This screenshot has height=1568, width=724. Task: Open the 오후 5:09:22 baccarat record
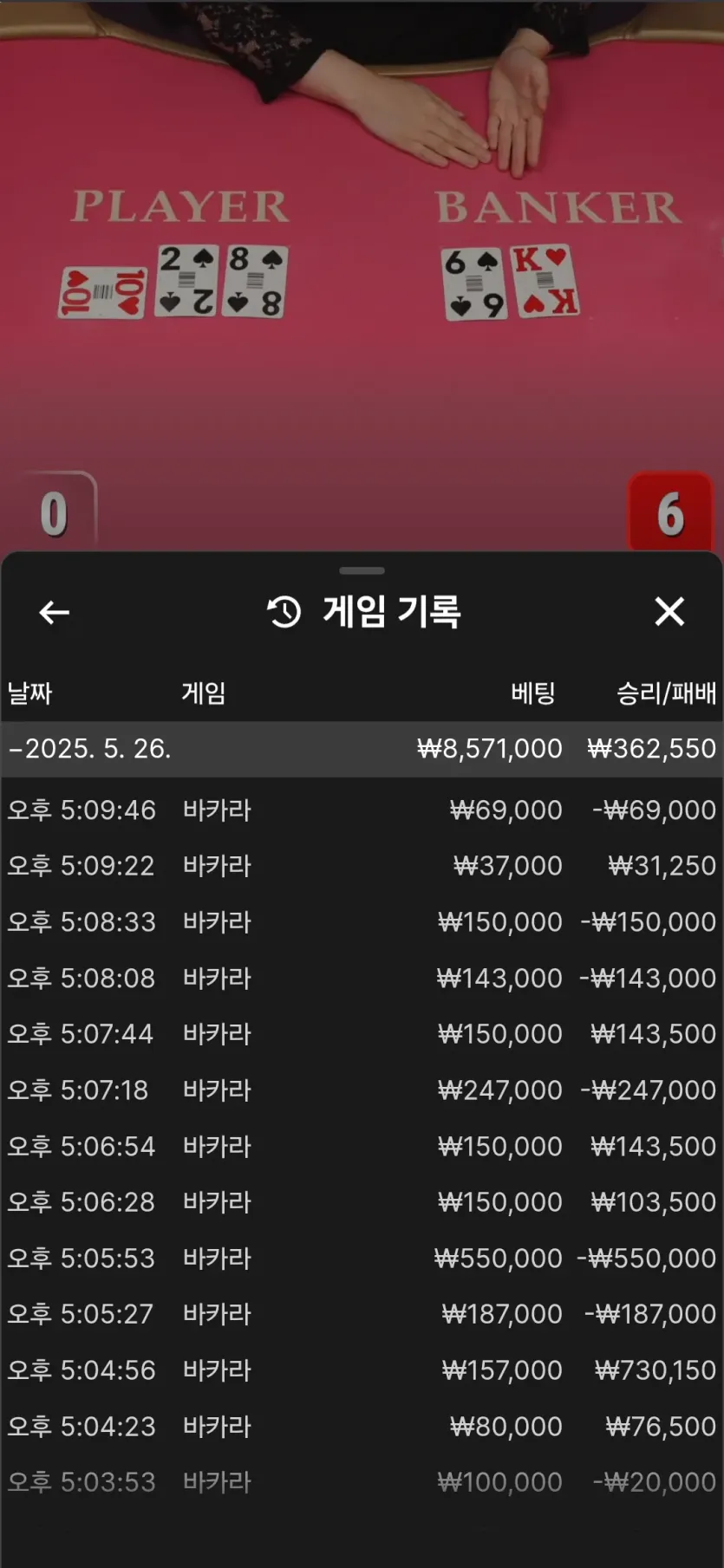coord(362,866)
